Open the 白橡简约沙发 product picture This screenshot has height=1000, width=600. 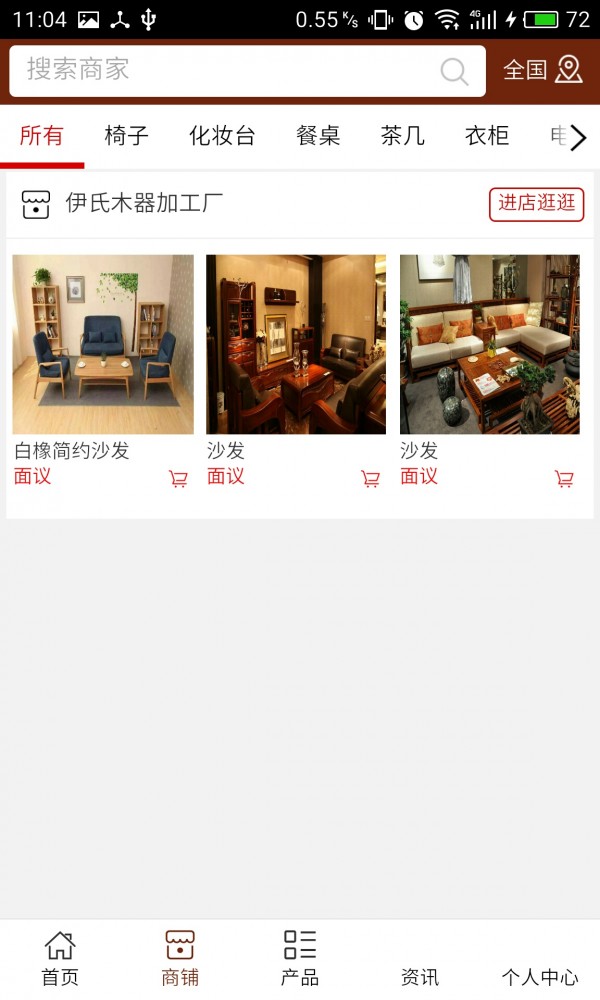tap(103, 344)
